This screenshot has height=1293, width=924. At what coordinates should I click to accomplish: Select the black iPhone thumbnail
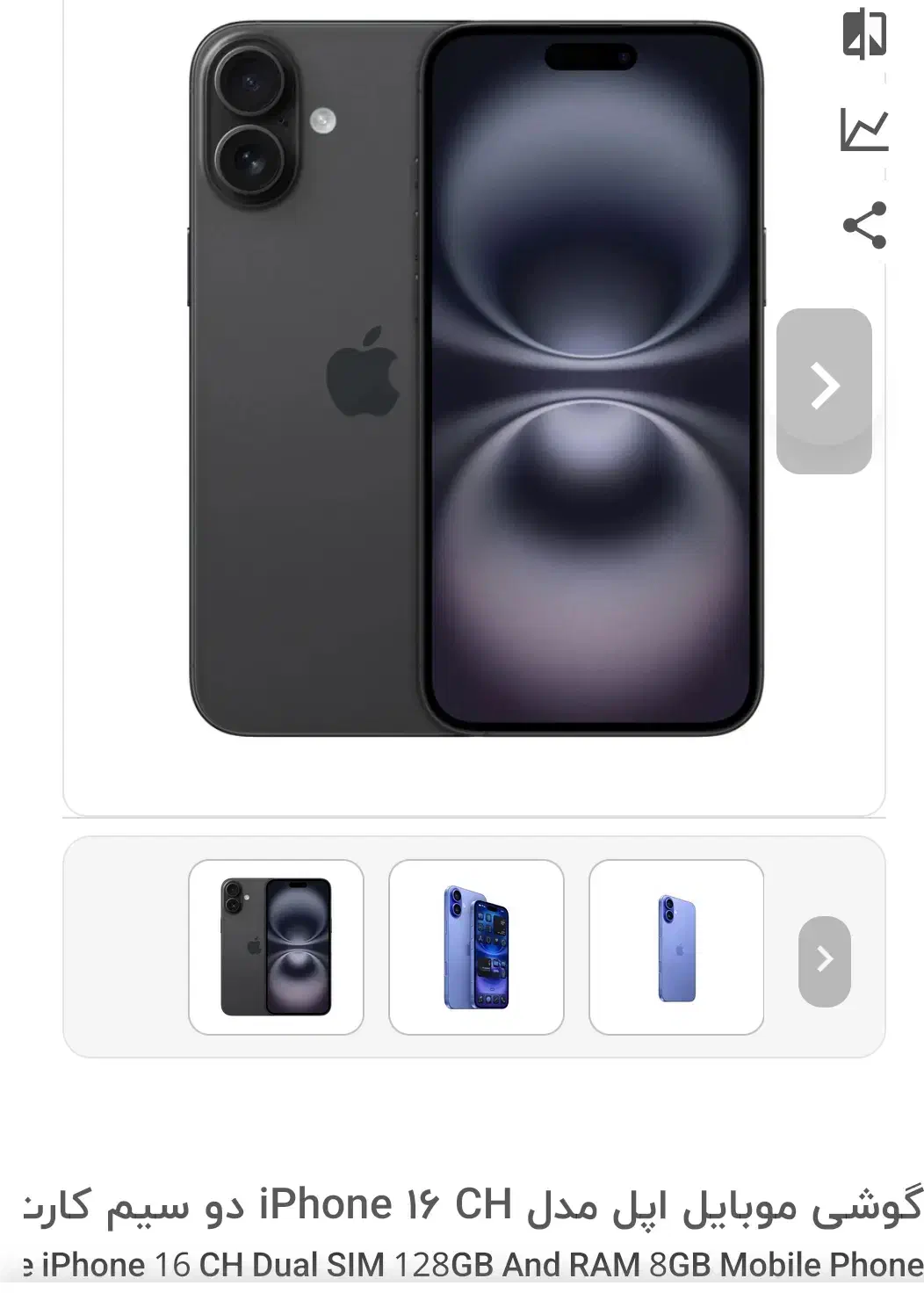[276, 947]
